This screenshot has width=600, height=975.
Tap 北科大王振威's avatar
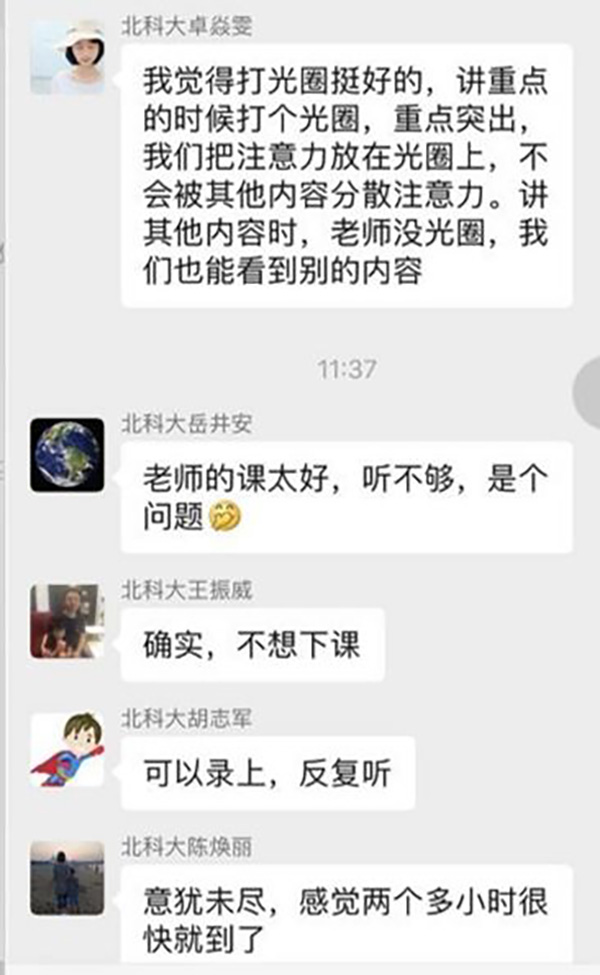click(67, 621)
